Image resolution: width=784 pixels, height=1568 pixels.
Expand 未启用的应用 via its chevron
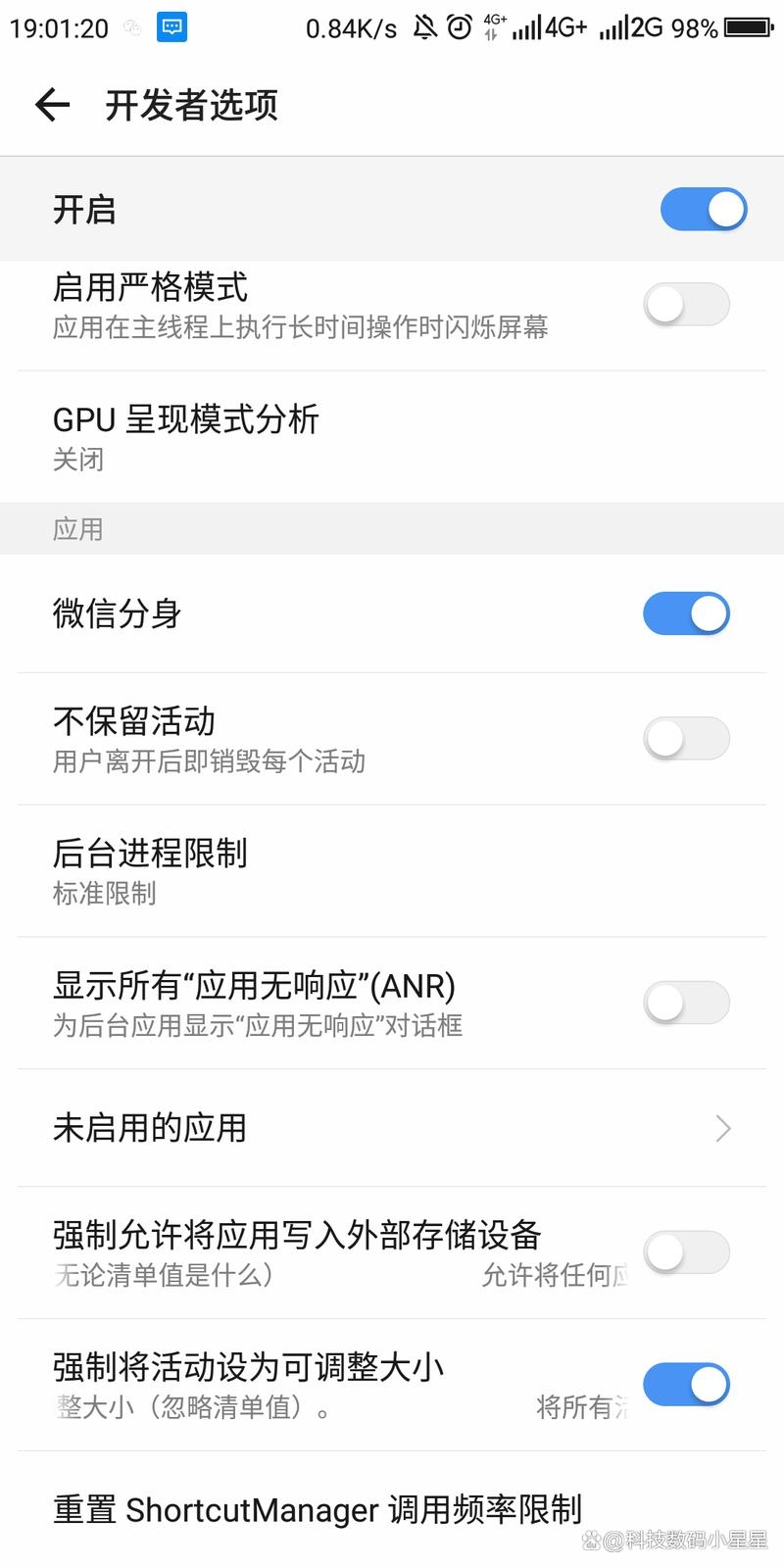[x=723, y=1129]
